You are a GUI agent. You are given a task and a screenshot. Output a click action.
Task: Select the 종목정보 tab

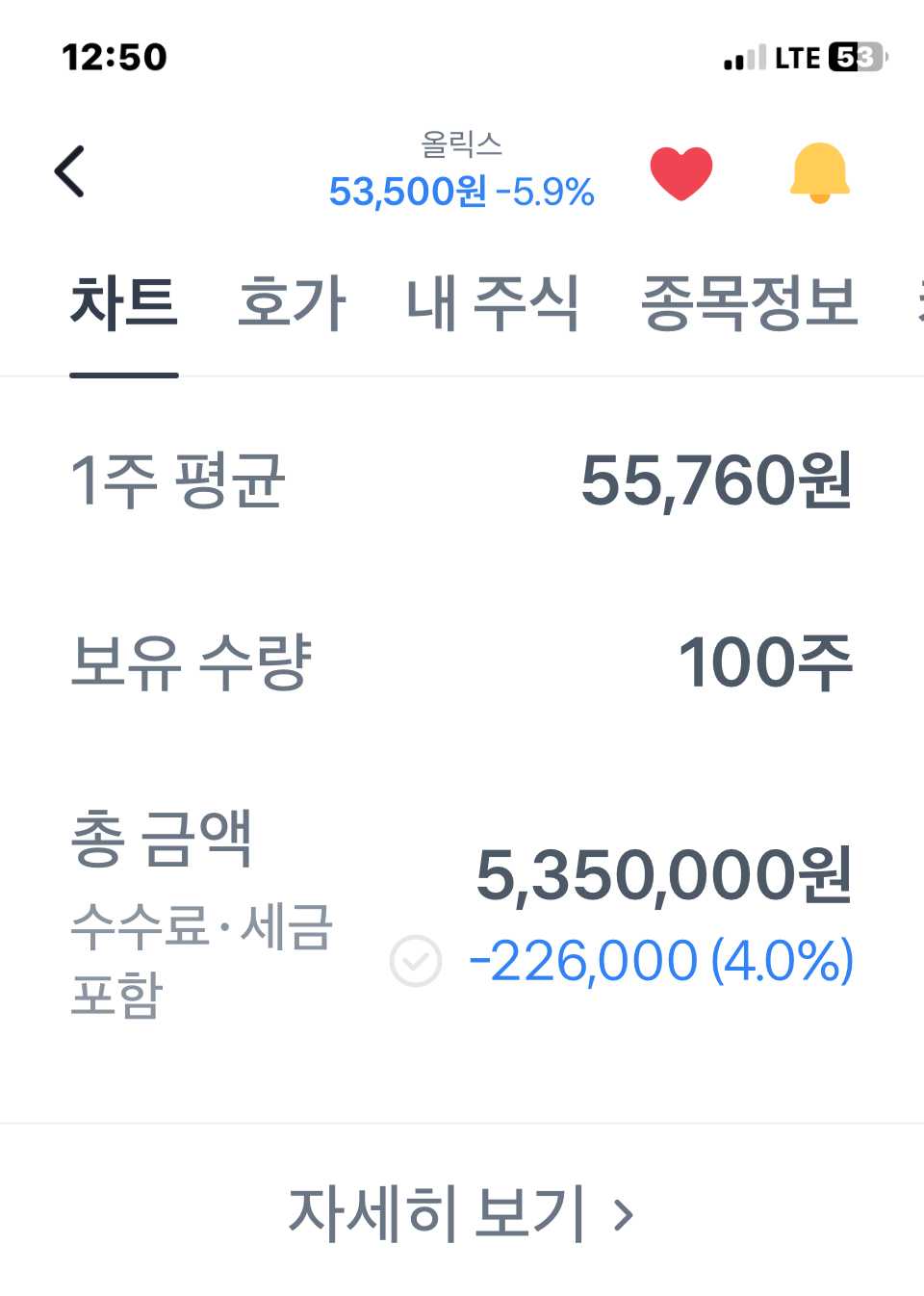749,303
